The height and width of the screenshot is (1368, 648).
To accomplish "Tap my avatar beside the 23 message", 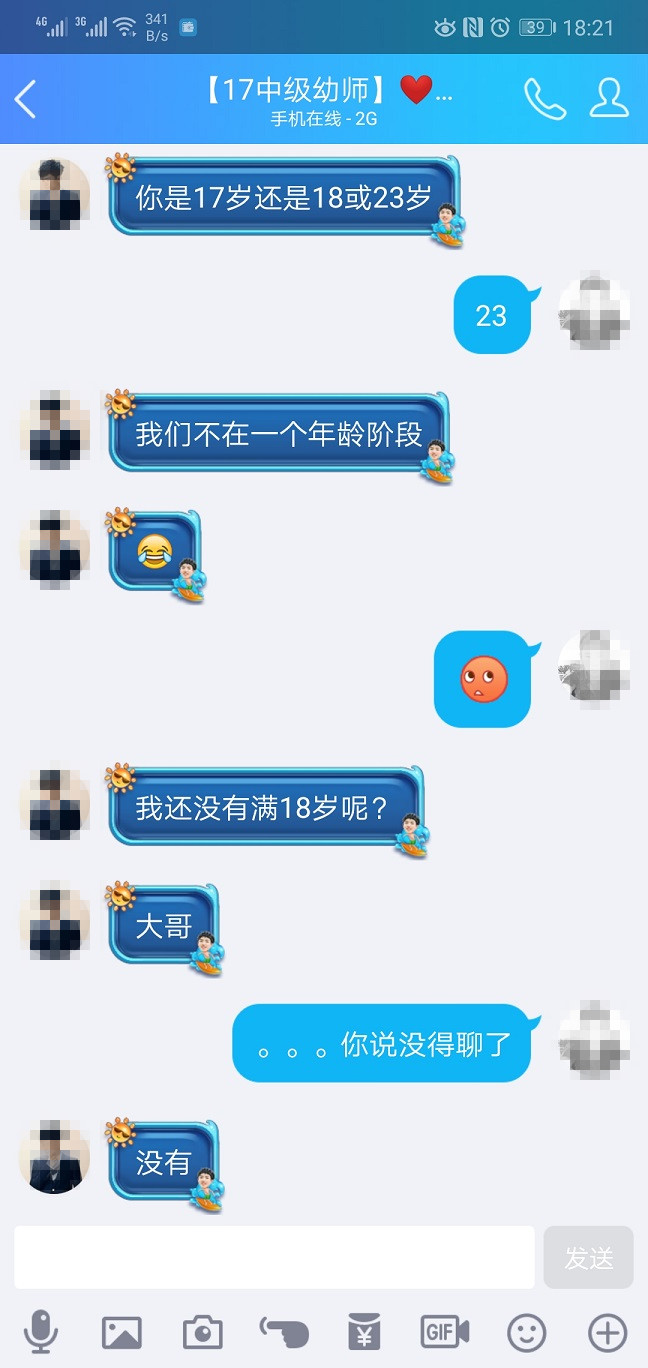I will click(x=594, y=311).
